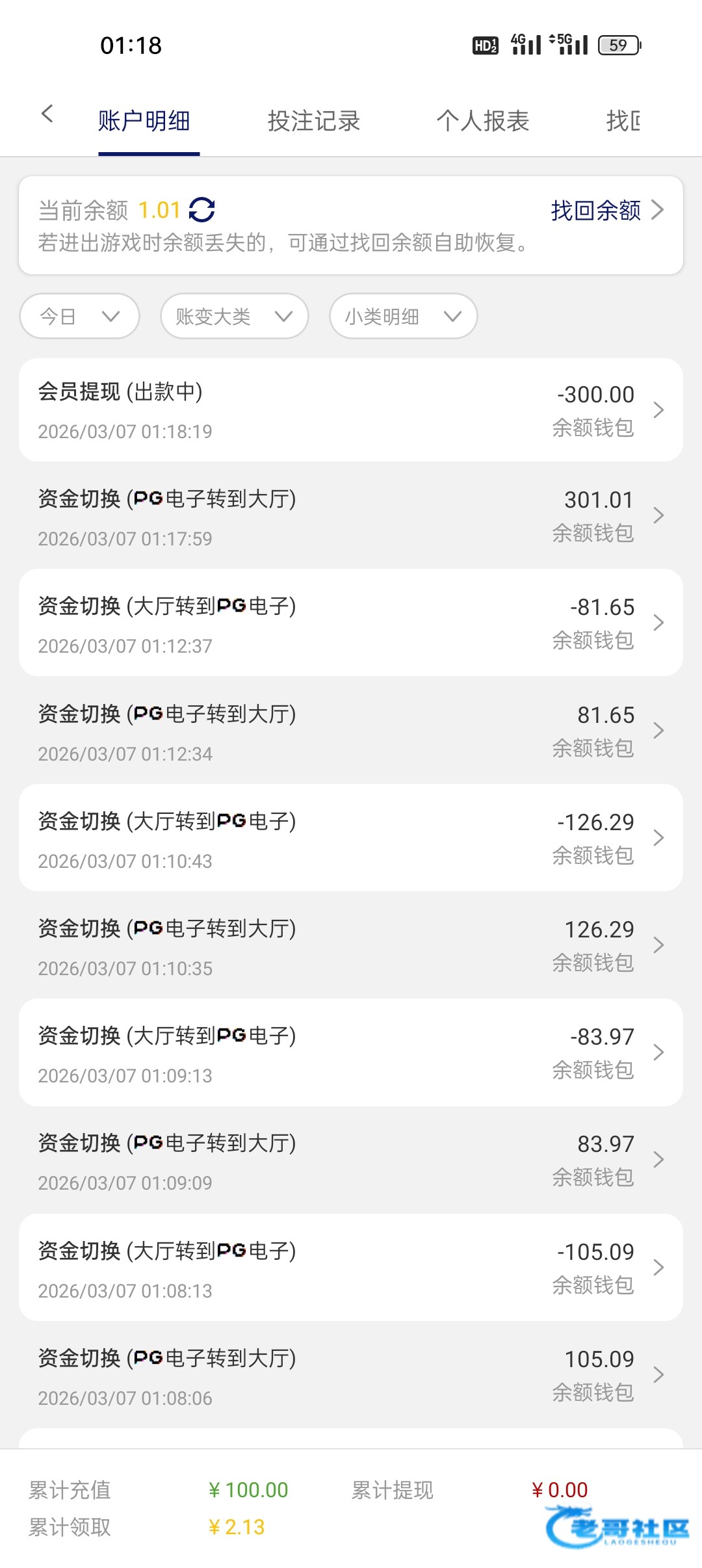The width and height of the screenshot is (702, 1568).
Task: View the -81.65 transfer details
Action: tap(351, 623)
